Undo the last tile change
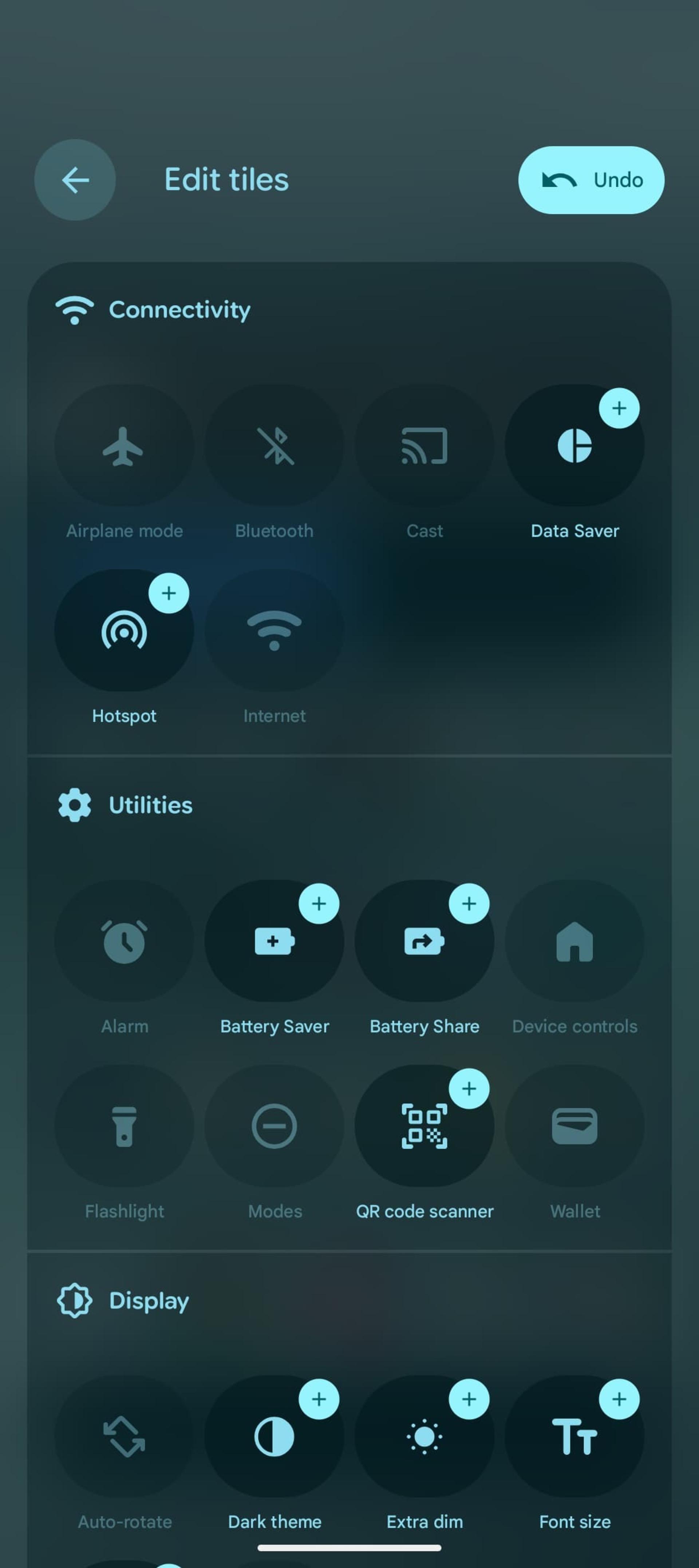The width and height of the screenshot is (699, 1568). [591, 180]
